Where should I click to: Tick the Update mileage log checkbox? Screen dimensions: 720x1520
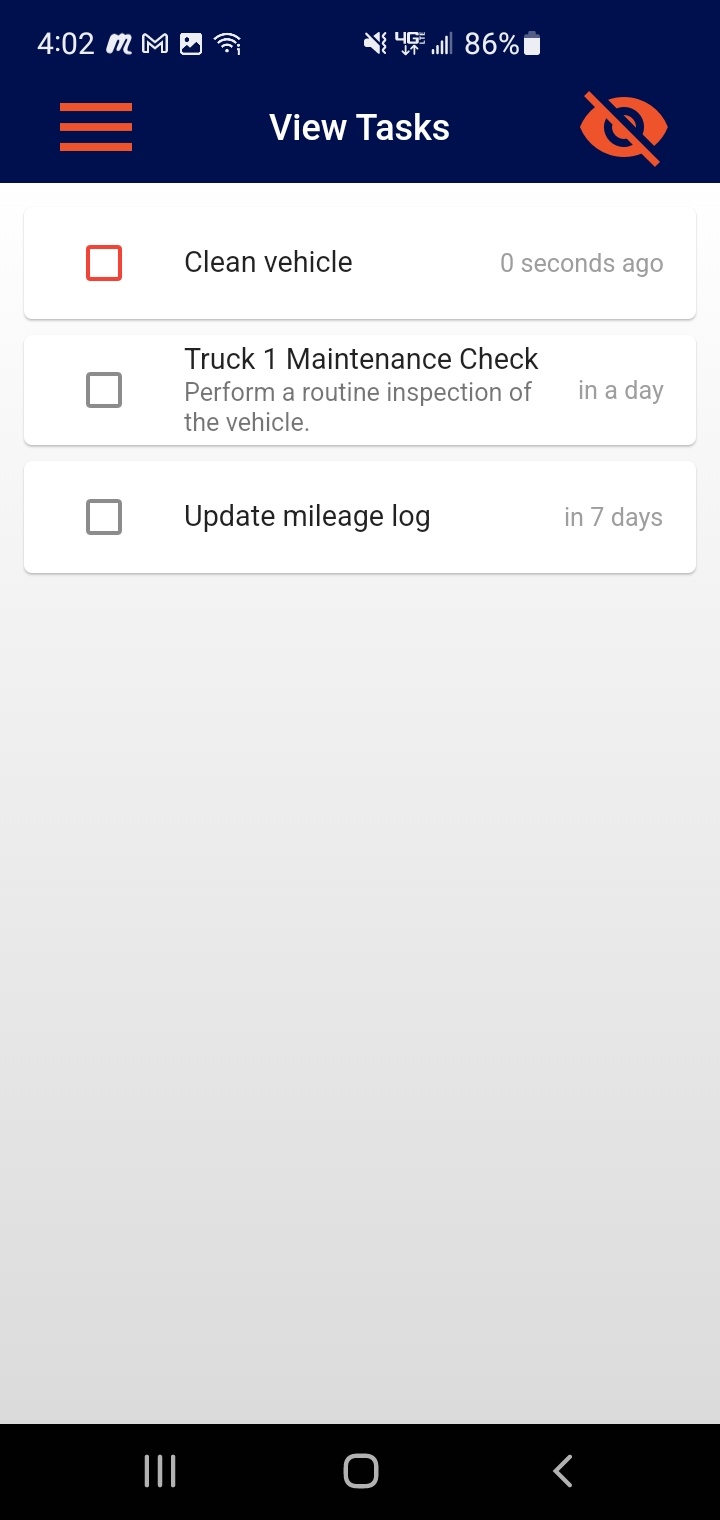click(x=104, y=517)
